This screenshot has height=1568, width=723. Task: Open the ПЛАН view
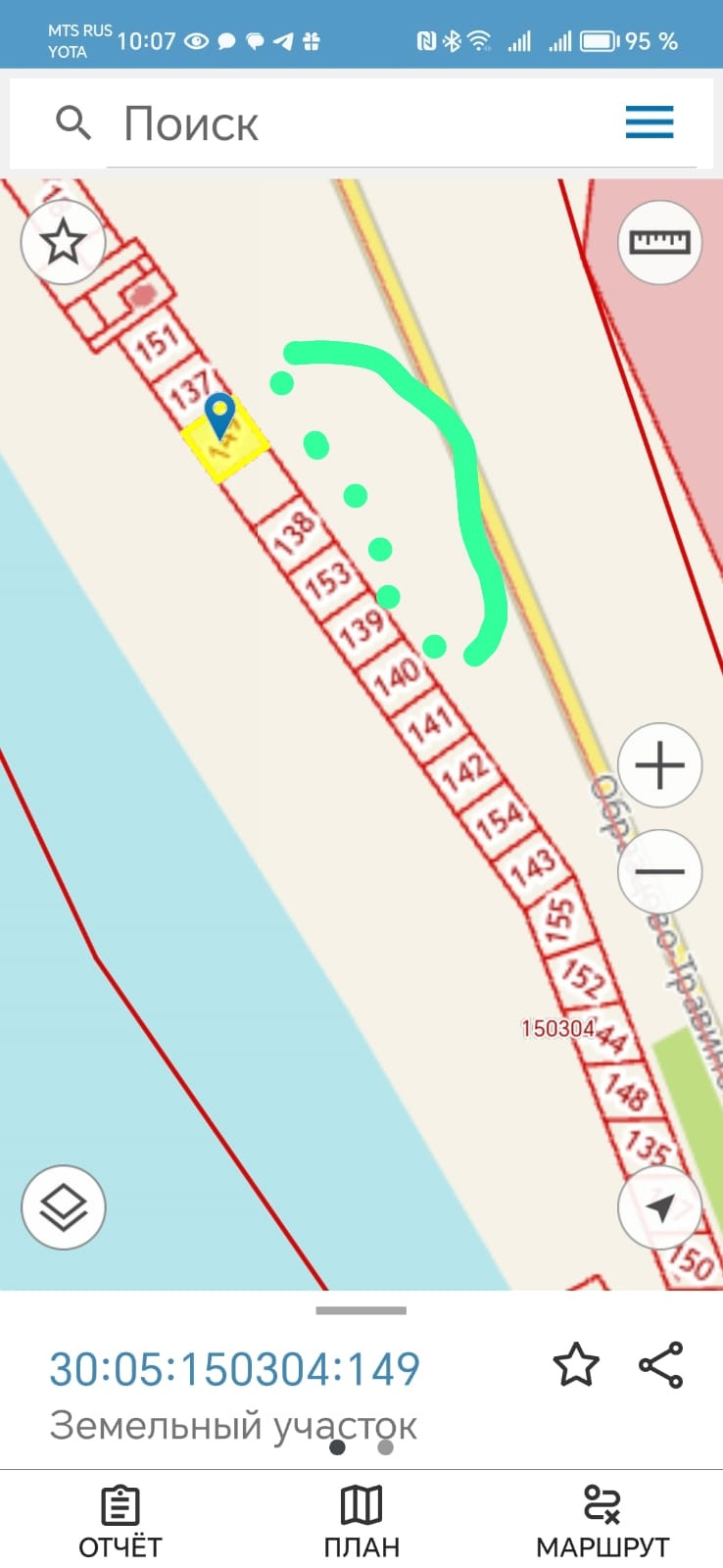click(x=361, y=1522)
